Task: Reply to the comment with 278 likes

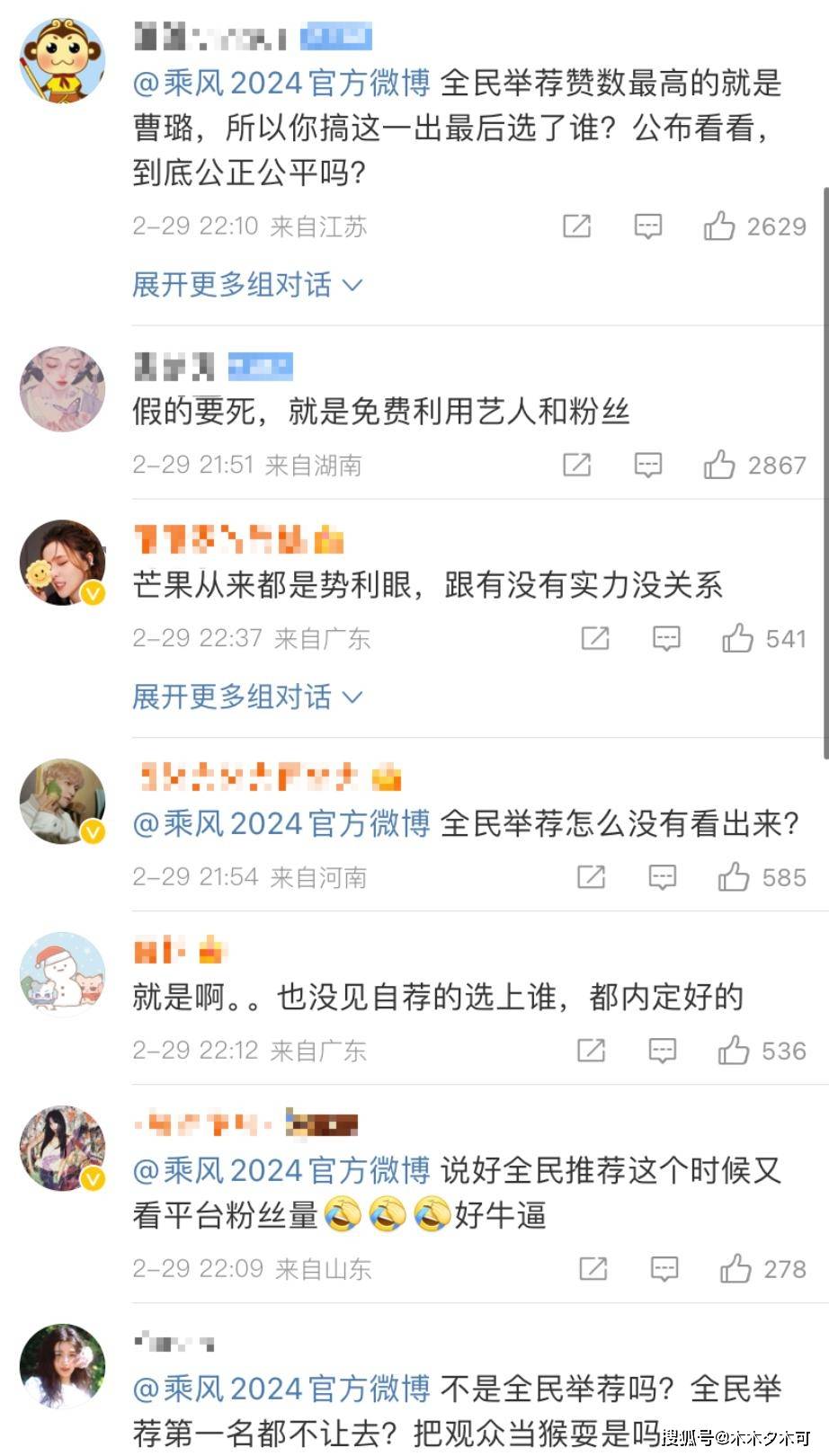Action: pos(664,1268)
